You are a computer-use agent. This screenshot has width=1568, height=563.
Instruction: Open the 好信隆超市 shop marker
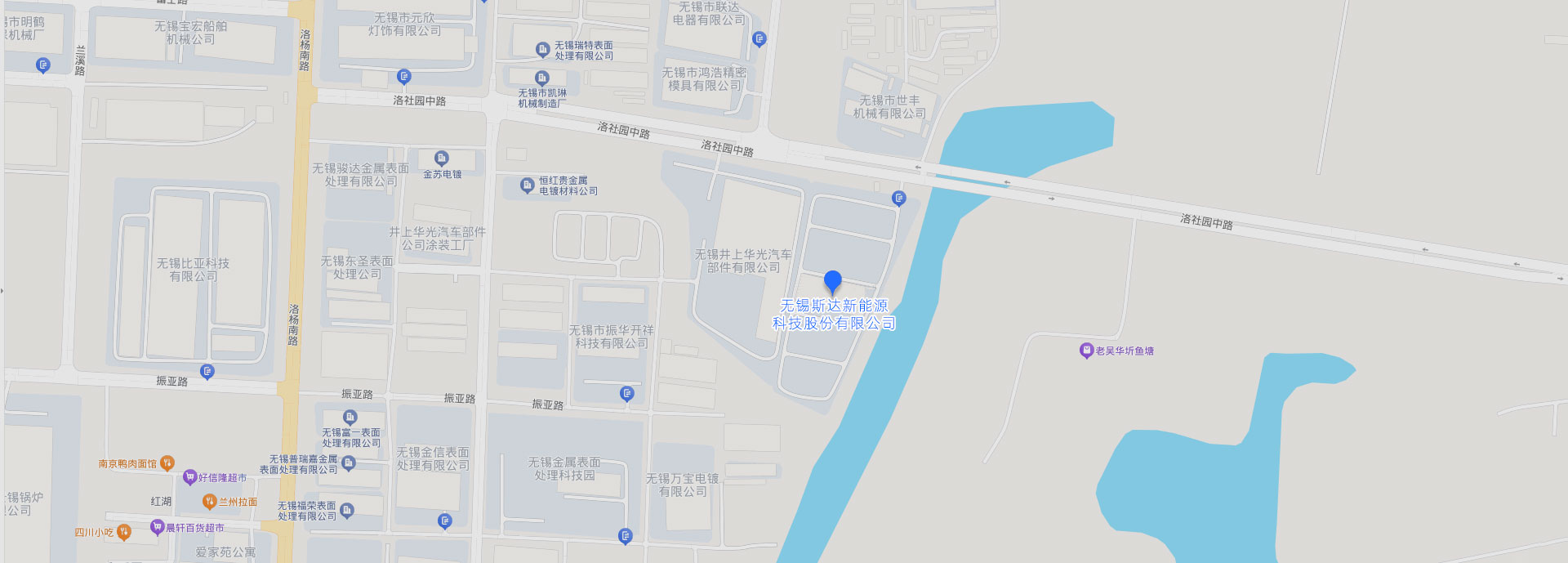coord(190,477)
